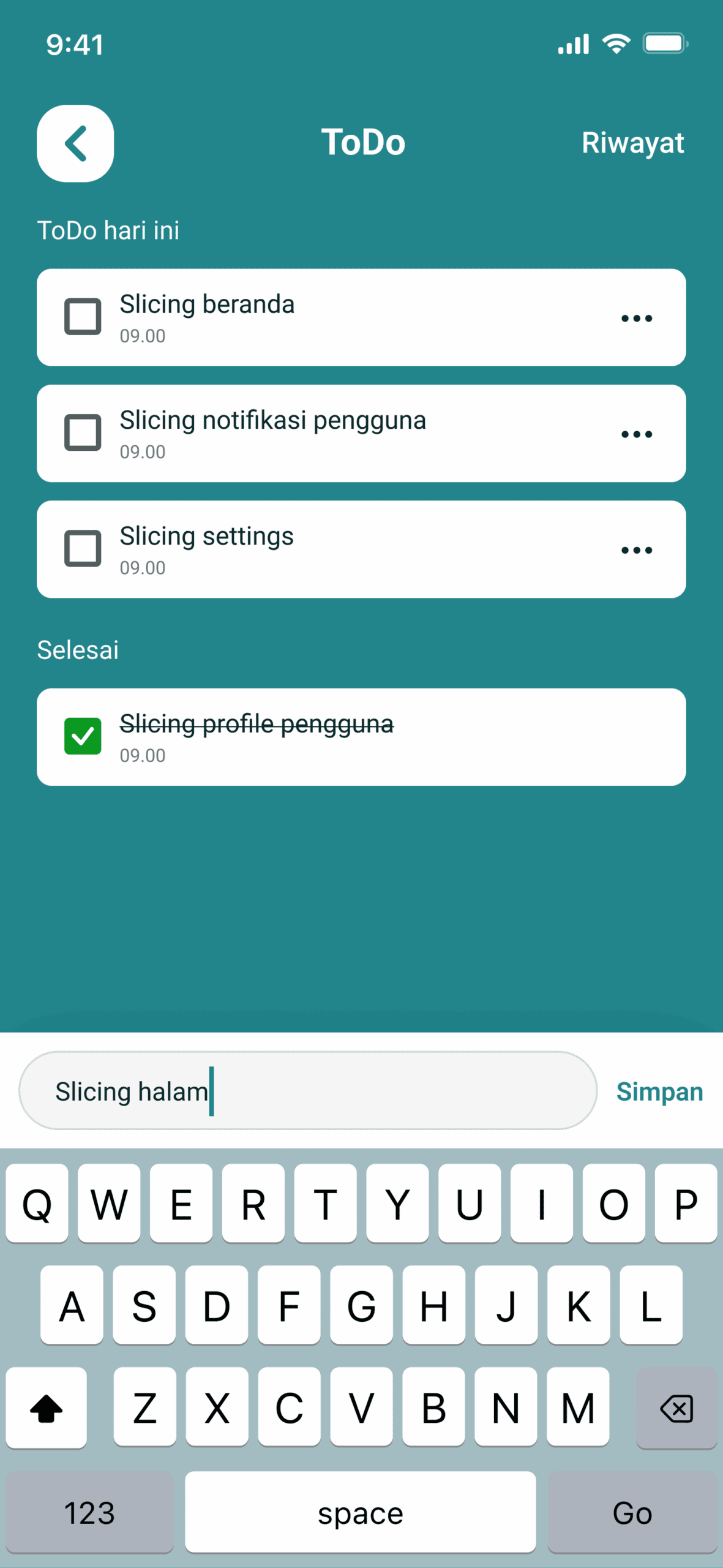Viewport: 723px width, 1568px height.
Task: Mark Slicing notifikasi pengguna as done
Action: click(x=83, y=432)
